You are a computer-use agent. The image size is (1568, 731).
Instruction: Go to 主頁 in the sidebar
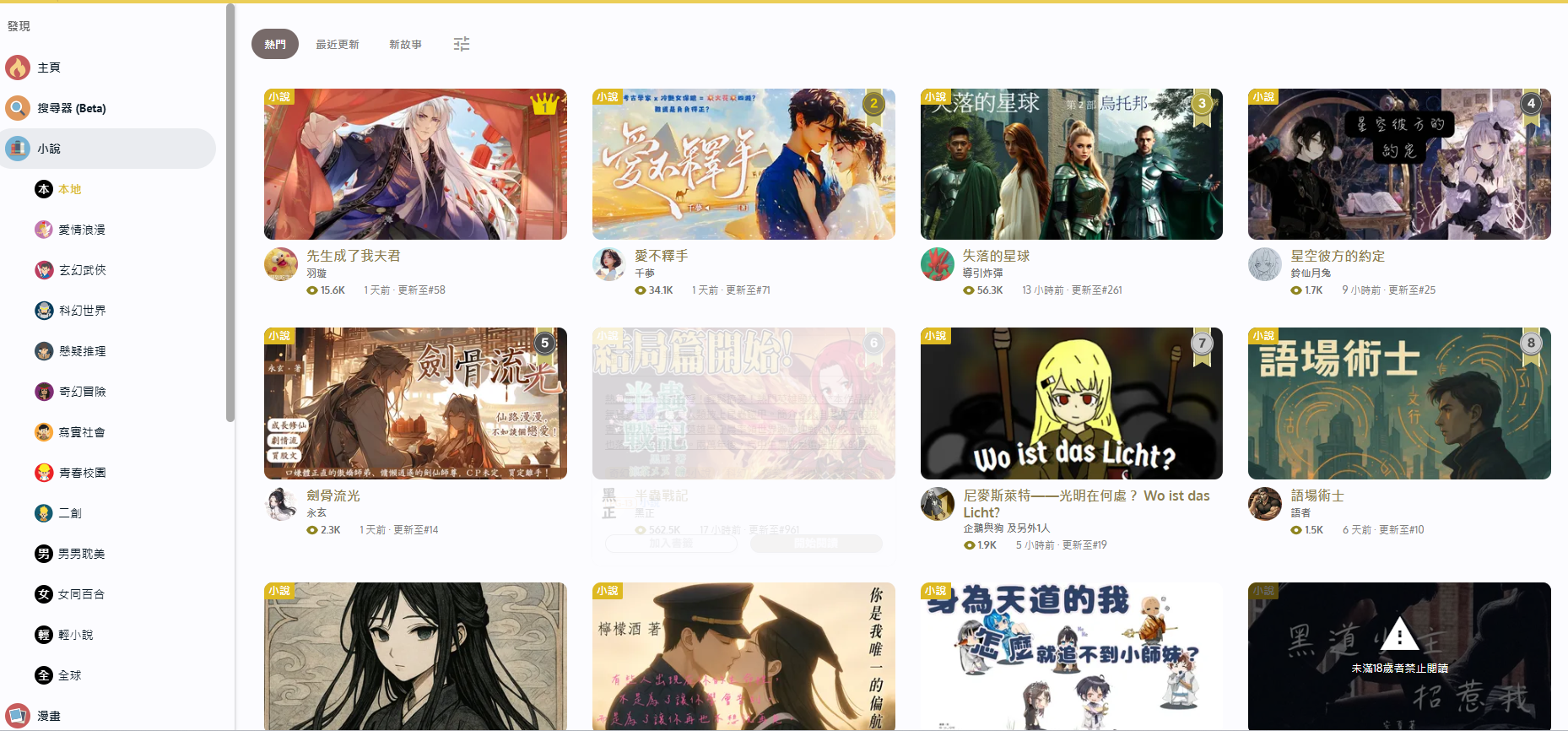pyautogui.click(x=49, y=68)
